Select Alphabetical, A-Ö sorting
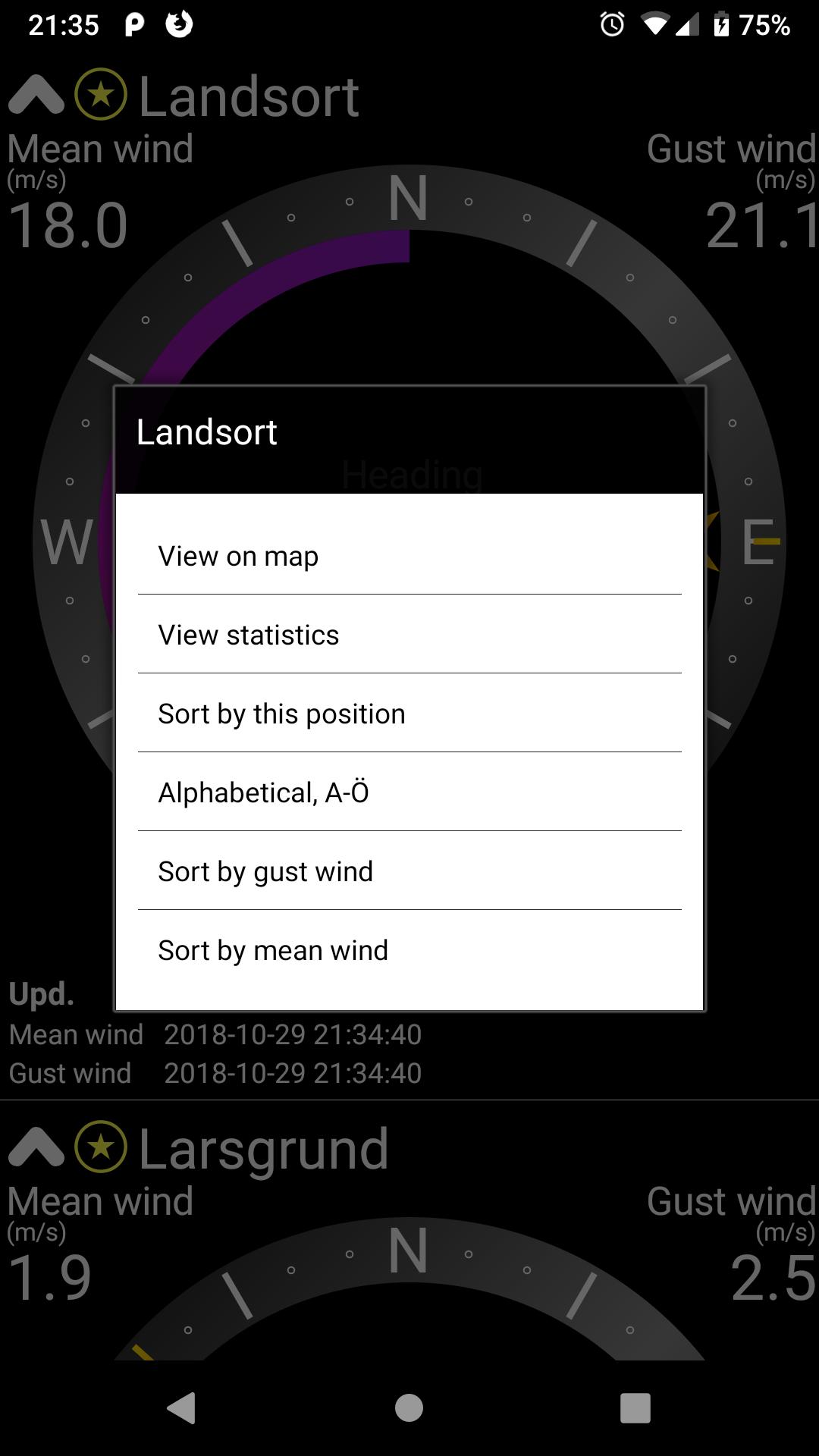Screen dimensions: 819x1456 point(409,792)
